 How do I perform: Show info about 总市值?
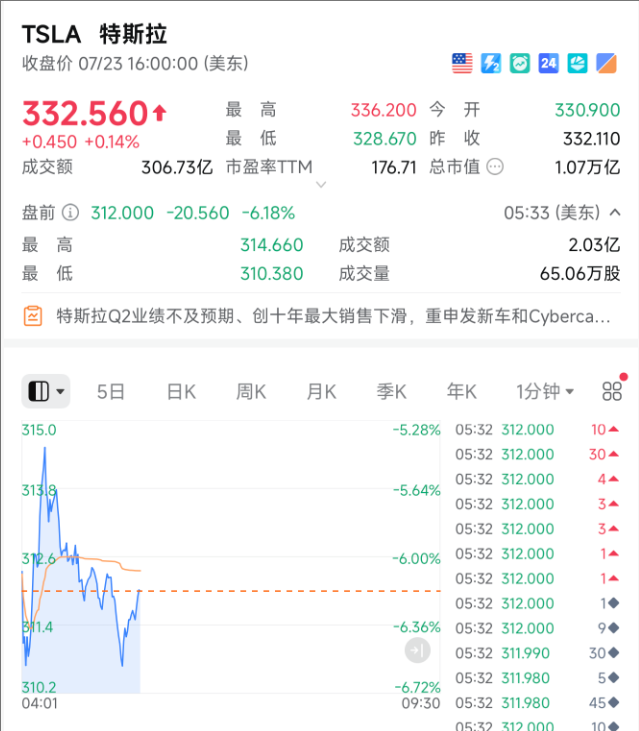coord(495,167)
